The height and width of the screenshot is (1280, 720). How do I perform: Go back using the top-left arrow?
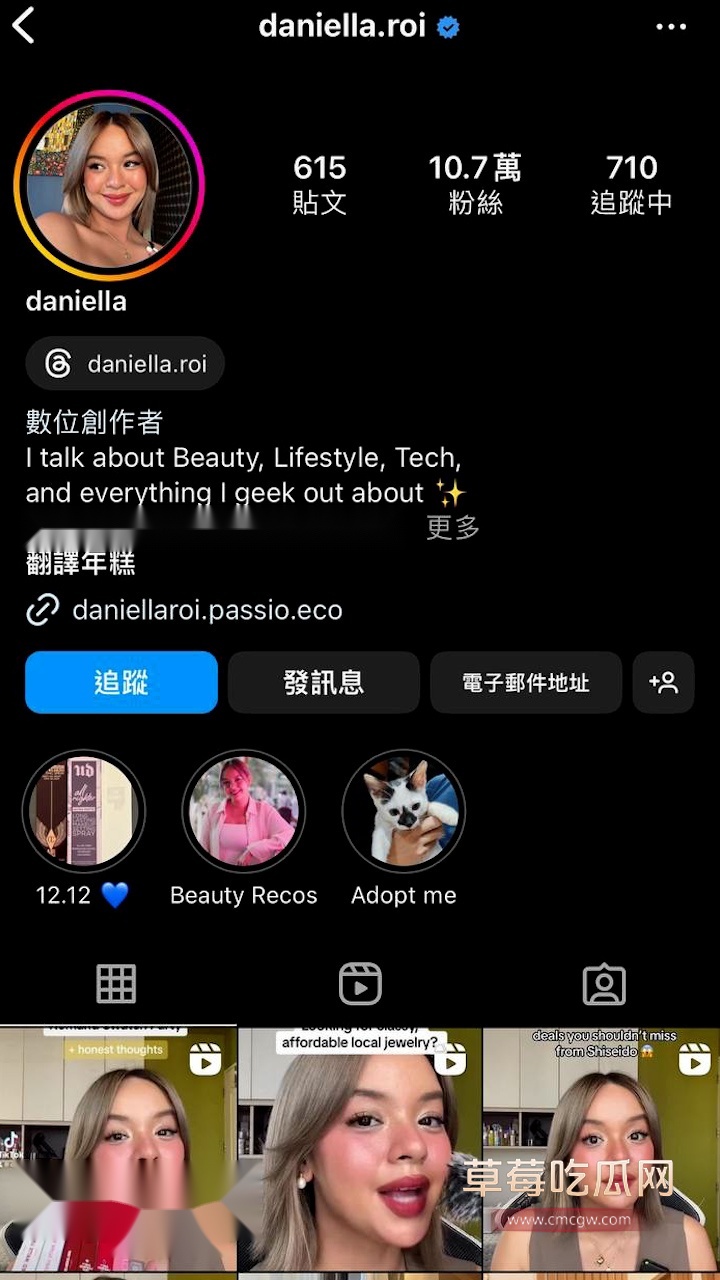24,26
